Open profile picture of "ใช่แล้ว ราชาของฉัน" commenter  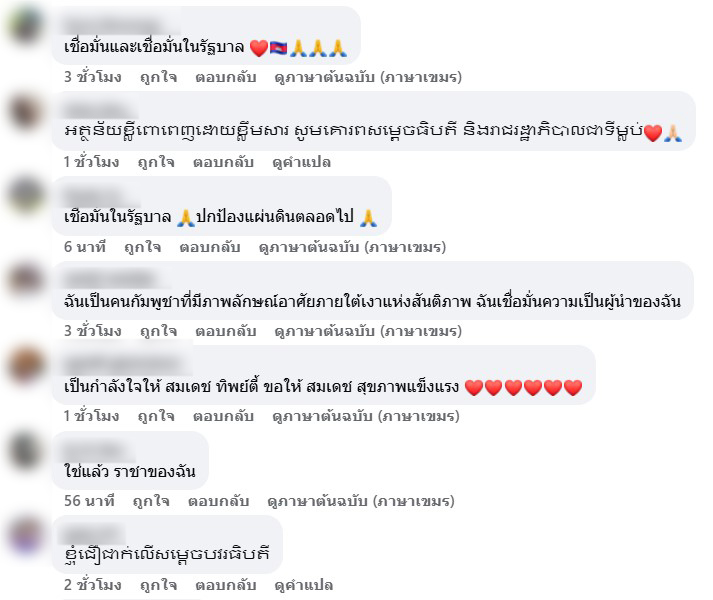(x=24, y=451)
